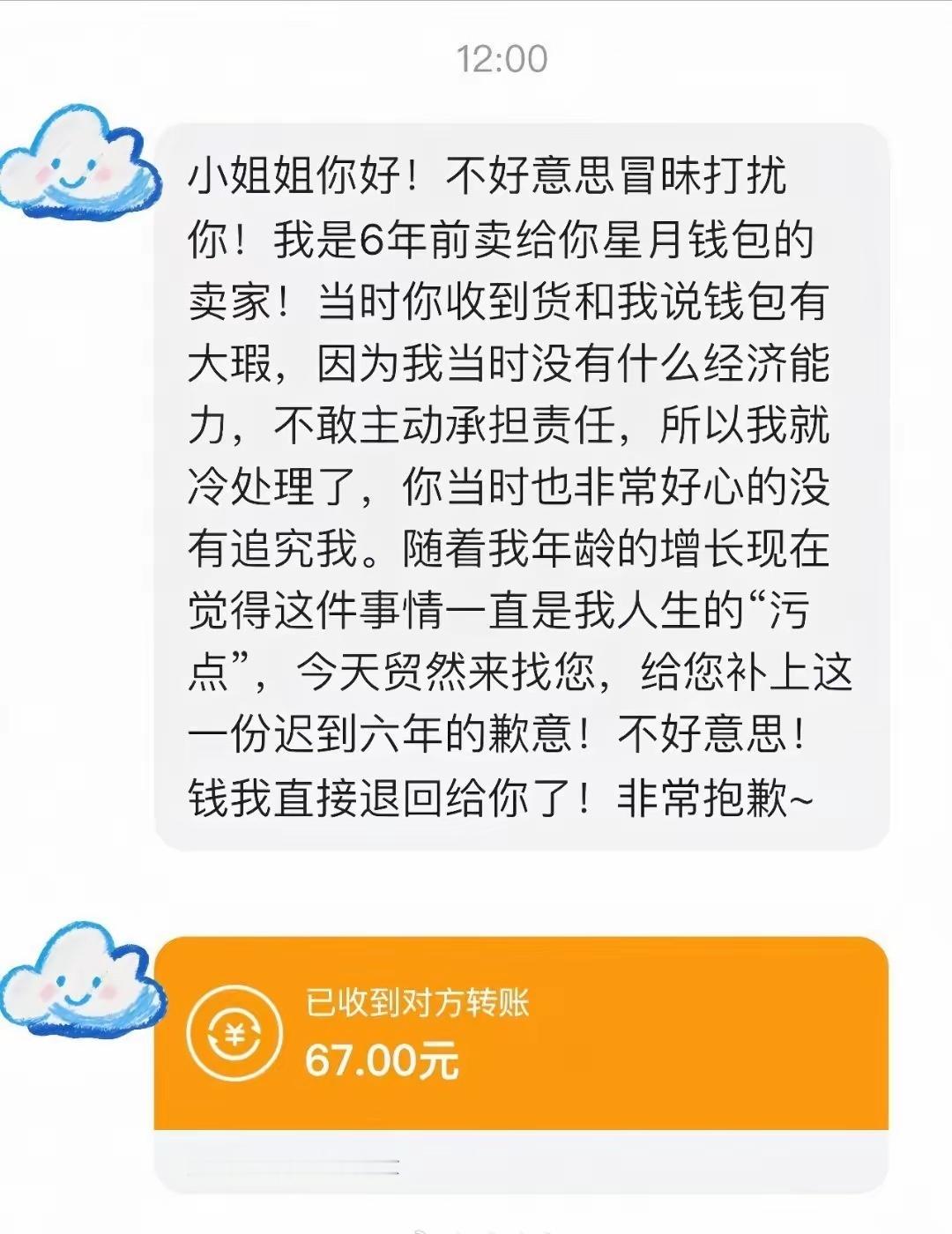
Task: Tap the faded line inside the card footer
Action: pos(291,1165)
